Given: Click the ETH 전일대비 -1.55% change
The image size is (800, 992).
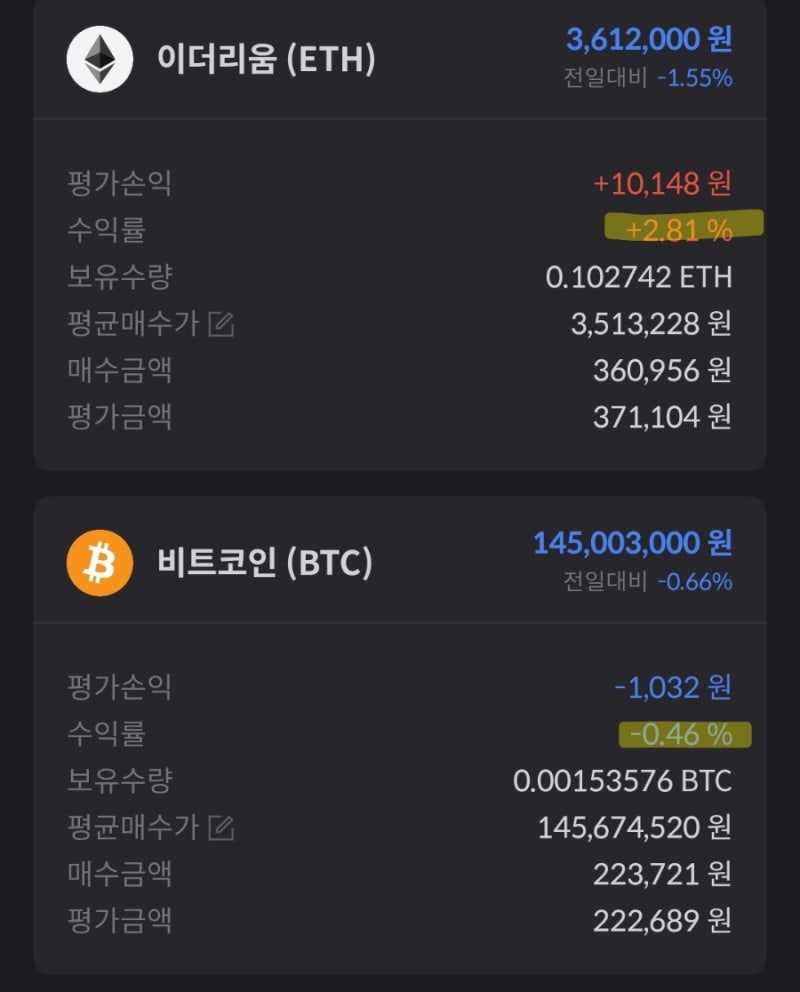Looking at the screenshot, I should coord(645,74).
